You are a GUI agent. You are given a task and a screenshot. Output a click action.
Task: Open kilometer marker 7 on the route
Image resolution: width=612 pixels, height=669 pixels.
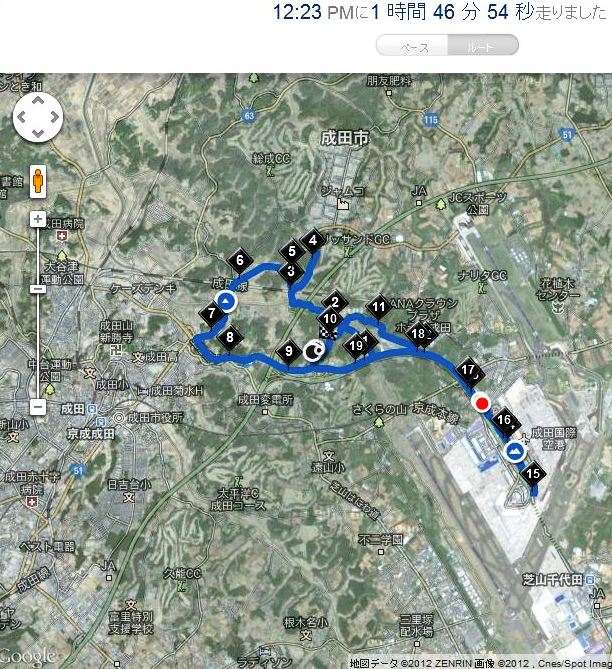[212, 313]
